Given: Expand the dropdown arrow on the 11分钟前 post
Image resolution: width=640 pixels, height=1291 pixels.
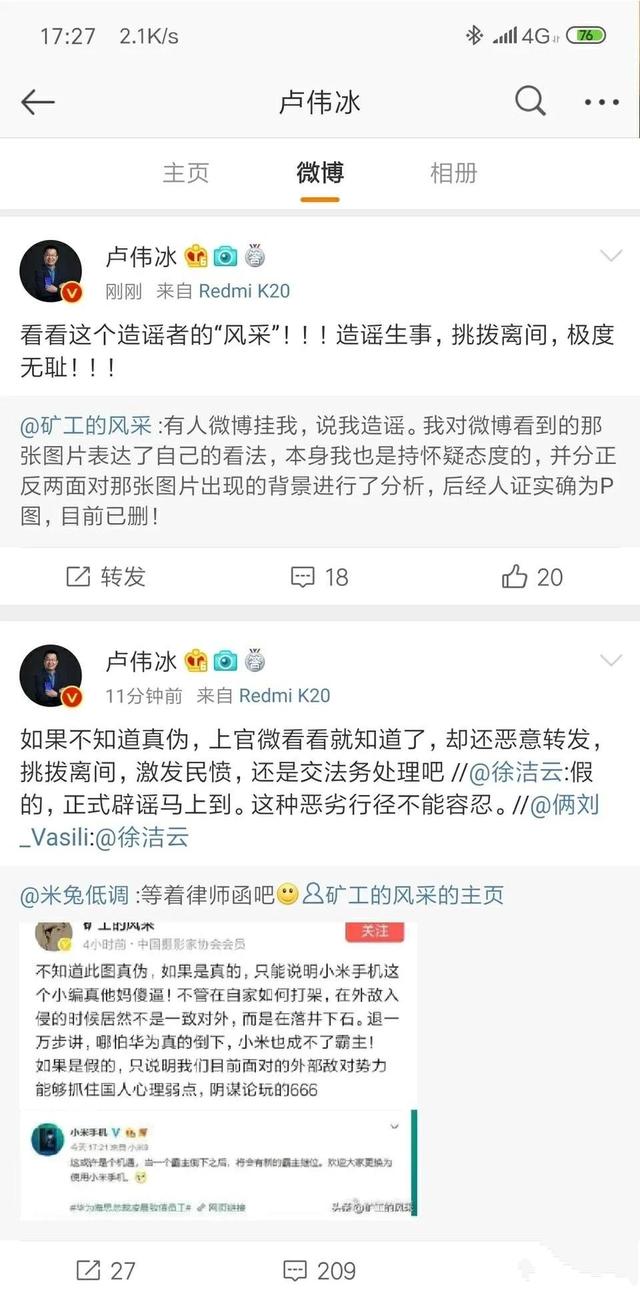Looking at the screenshot, I should [610, 660].
